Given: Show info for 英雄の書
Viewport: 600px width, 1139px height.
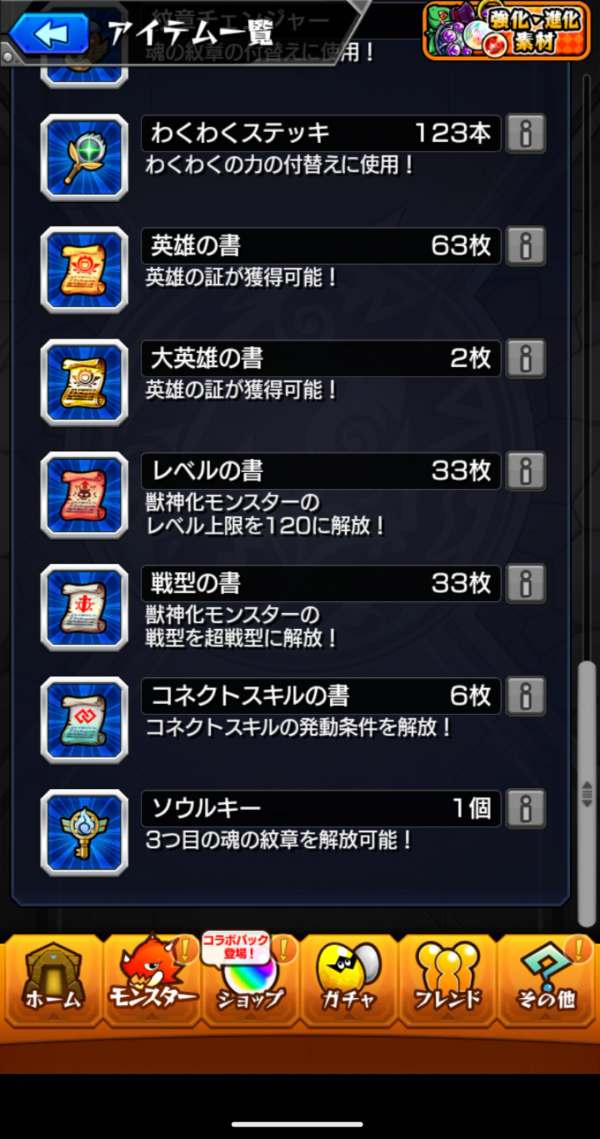Looking at the screenshot, I should pos(525,245).
